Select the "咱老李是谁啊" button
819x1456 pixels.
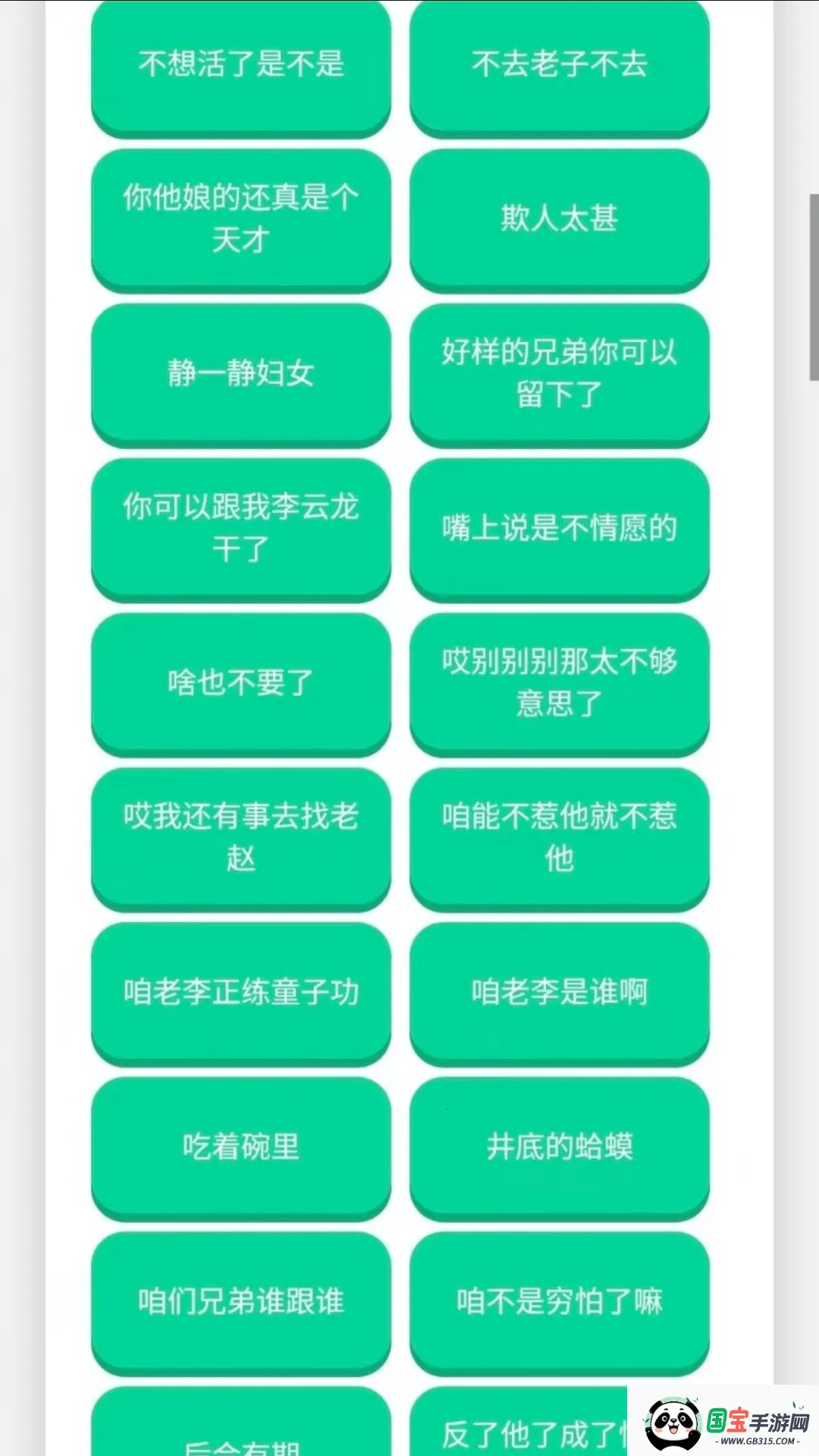tap(559, 992)
